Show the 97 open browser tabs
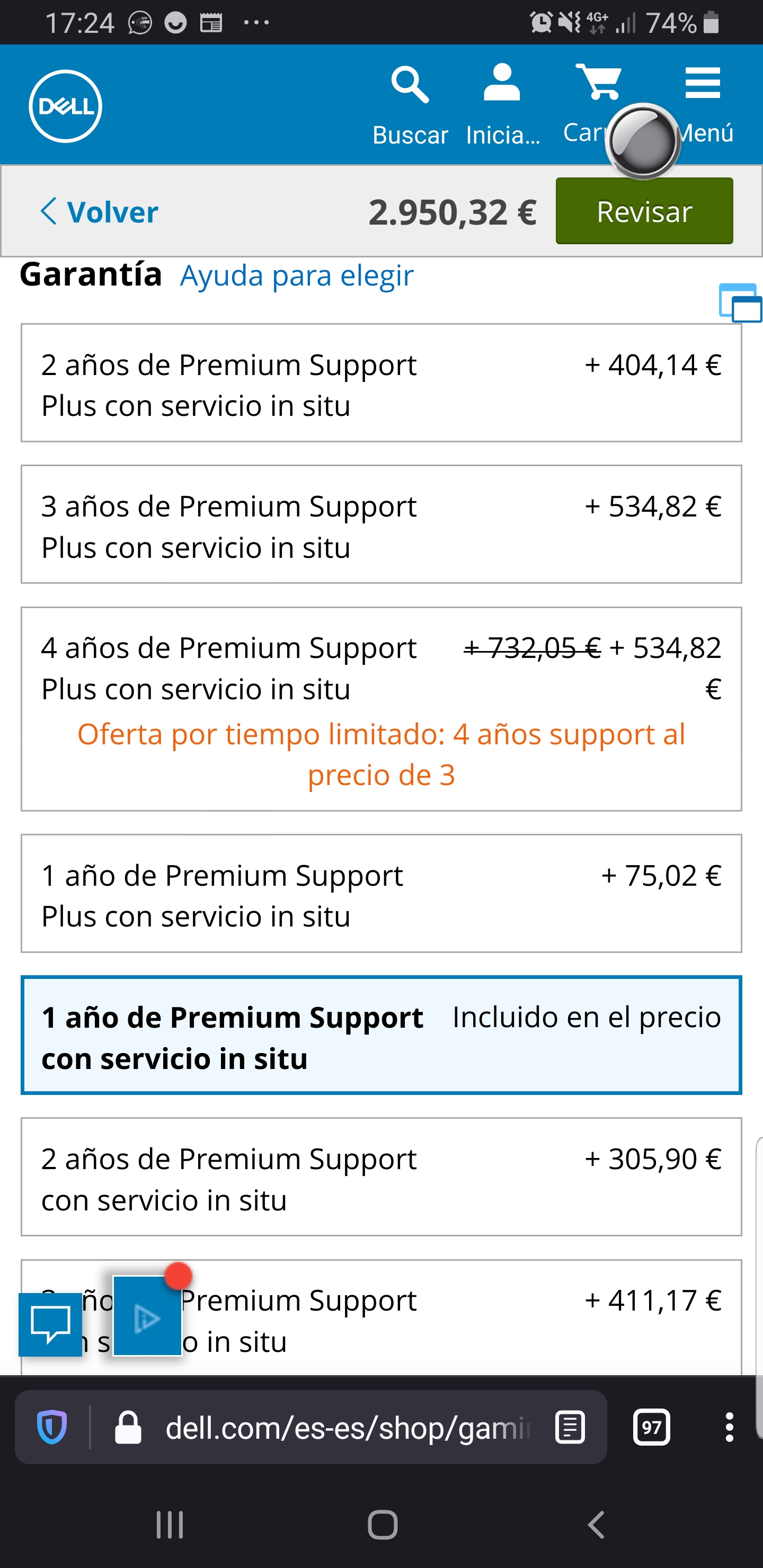This screenshot has width=763, height=1568. point(651,1428)
